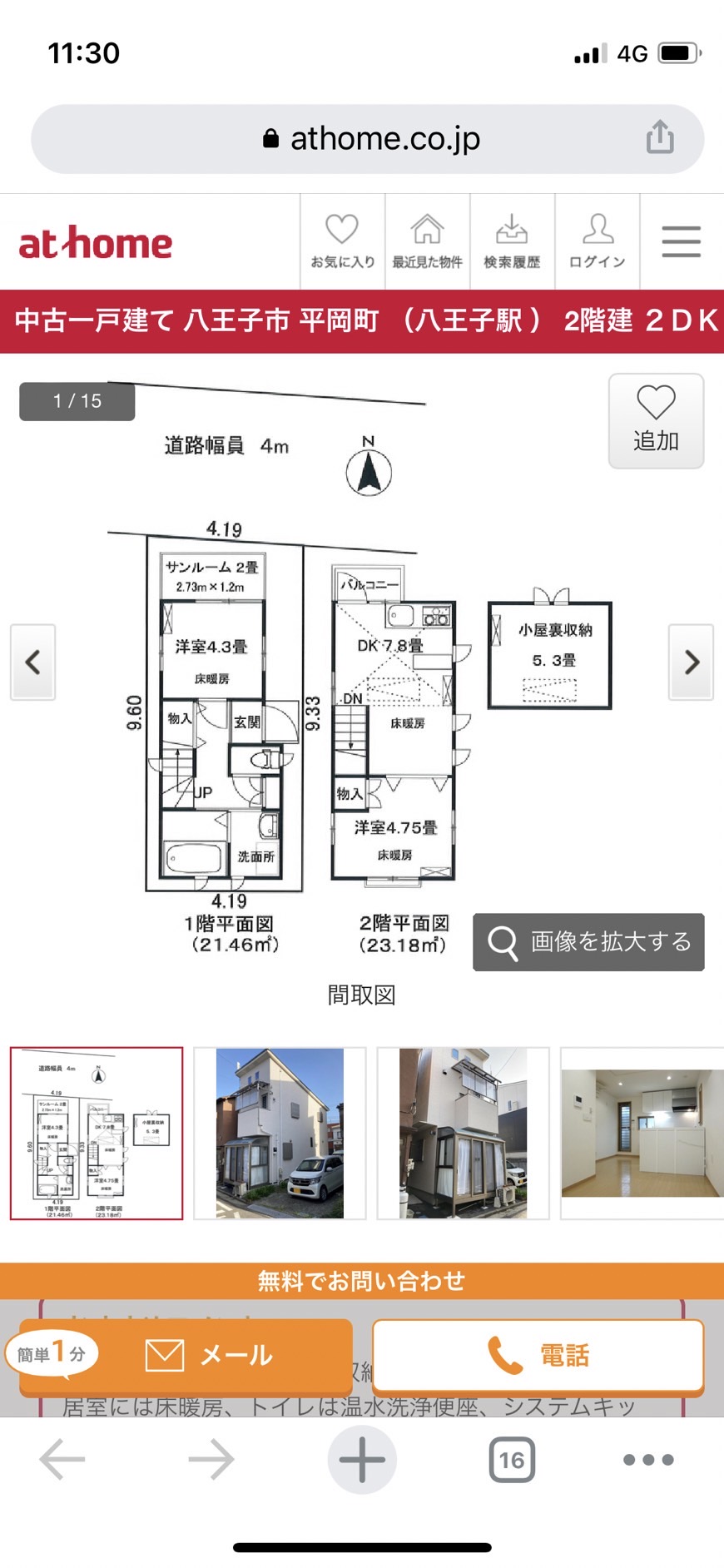The width and height of the screenshot is (724, 1568).
Task: Open a new browser tab
Action: tap(362, 1459)
